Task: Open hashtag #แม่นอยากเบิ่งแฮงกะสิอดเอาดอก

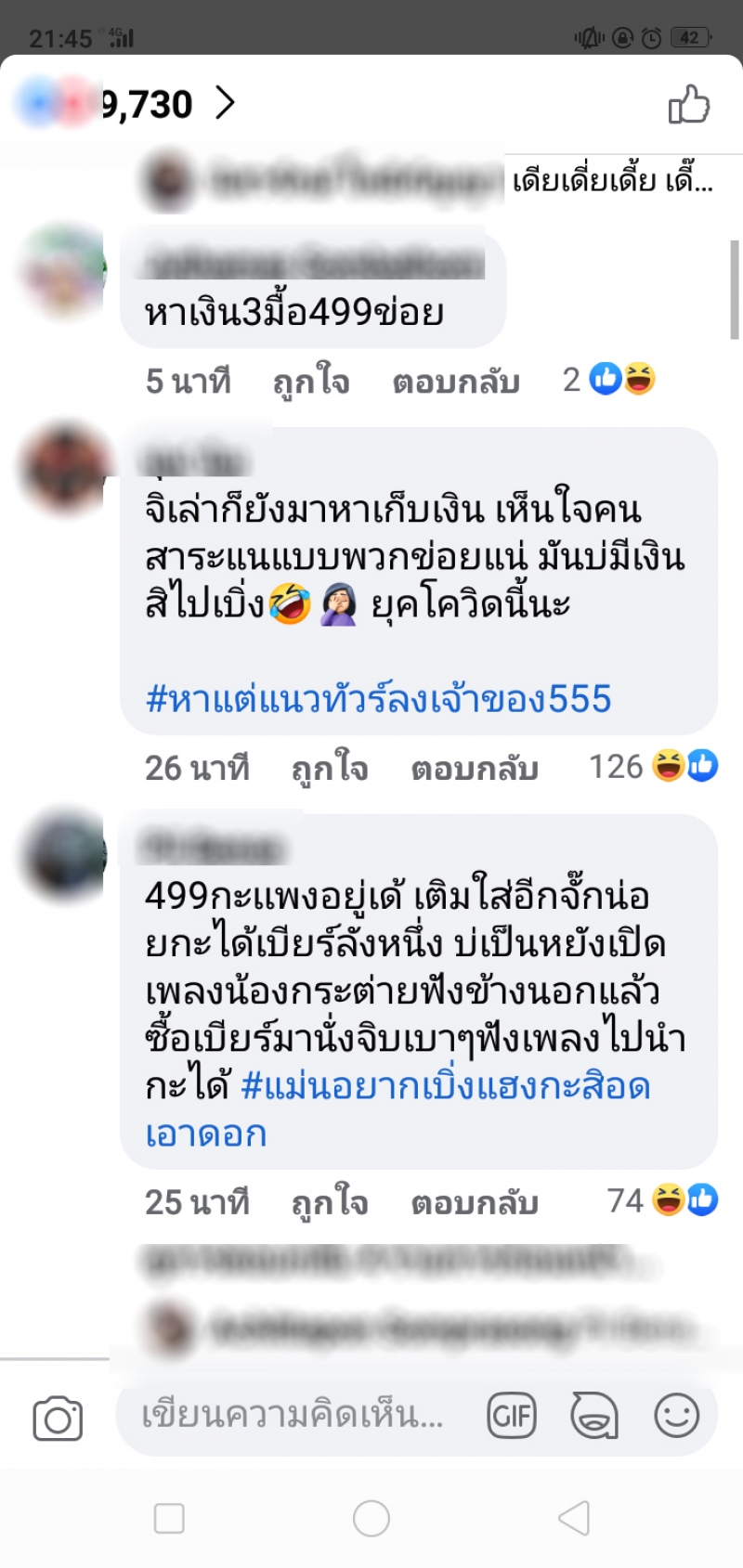Action: click(446, 1086)
